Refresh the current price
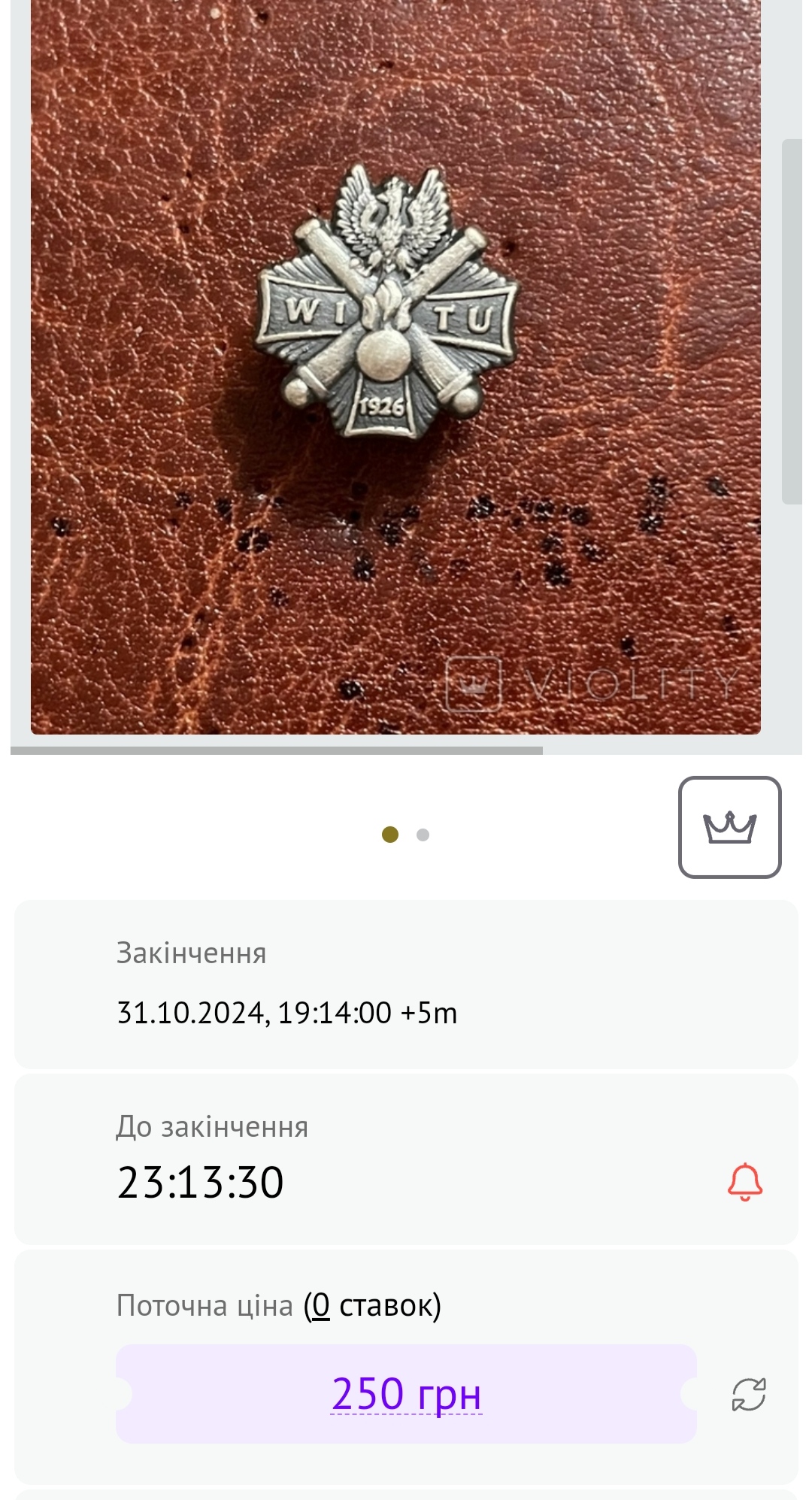This screenshot has width=812, height=1500. [748, 1395]
